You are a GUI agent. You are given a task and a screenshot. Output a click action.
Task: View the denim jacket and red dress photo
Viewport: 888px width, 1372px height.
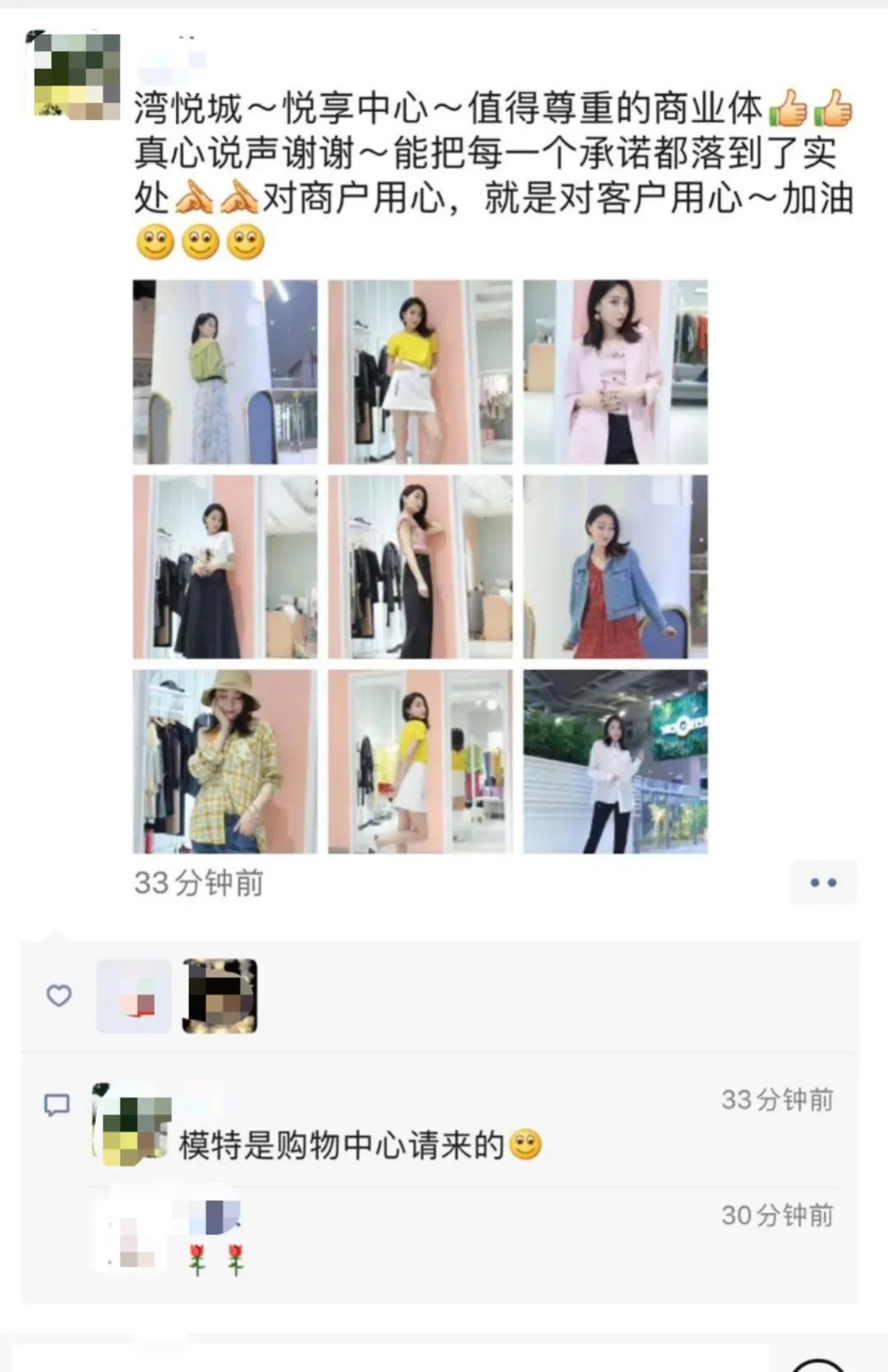tap(615, 566)
